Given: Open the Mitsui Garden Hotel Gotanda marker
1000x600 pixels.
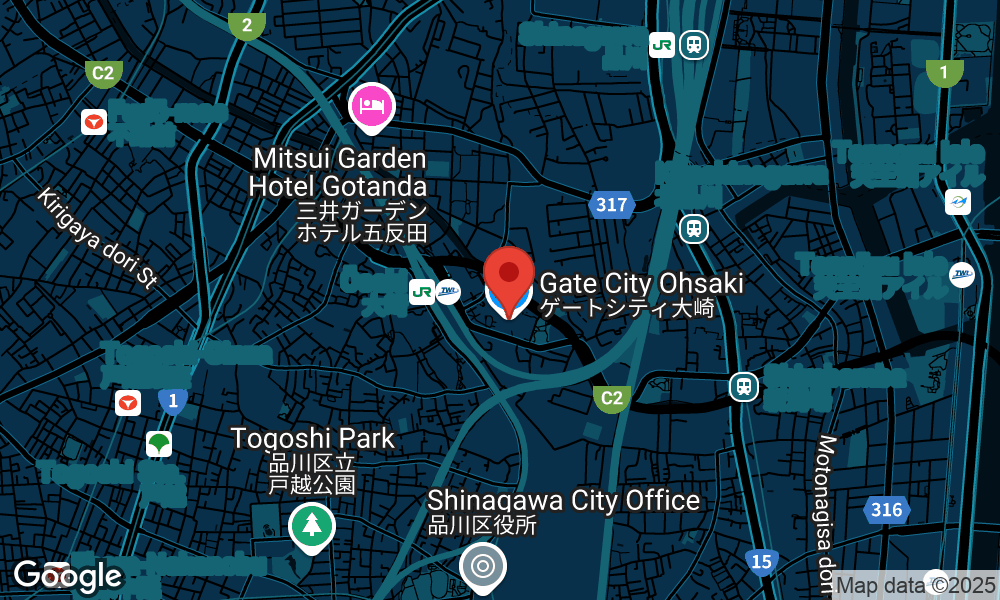Looking at the screenshot, I should (371, 105).
